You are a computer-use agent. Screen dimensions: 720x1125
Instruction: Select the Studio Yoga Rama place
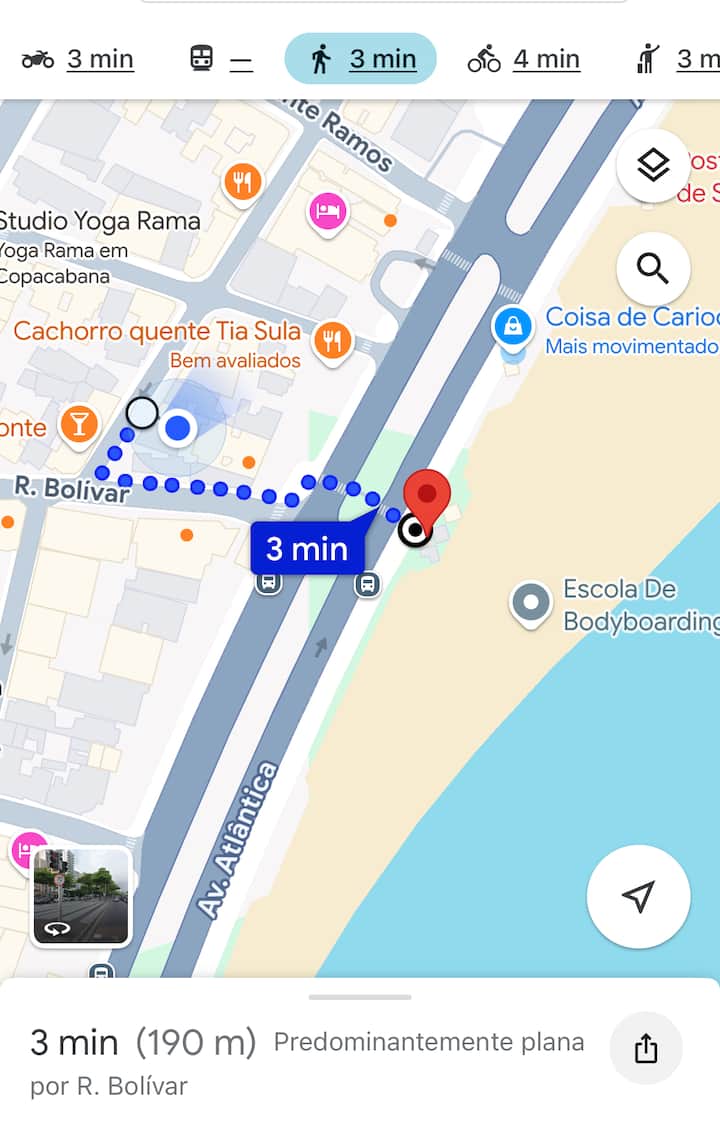click(x=100, y=221)
